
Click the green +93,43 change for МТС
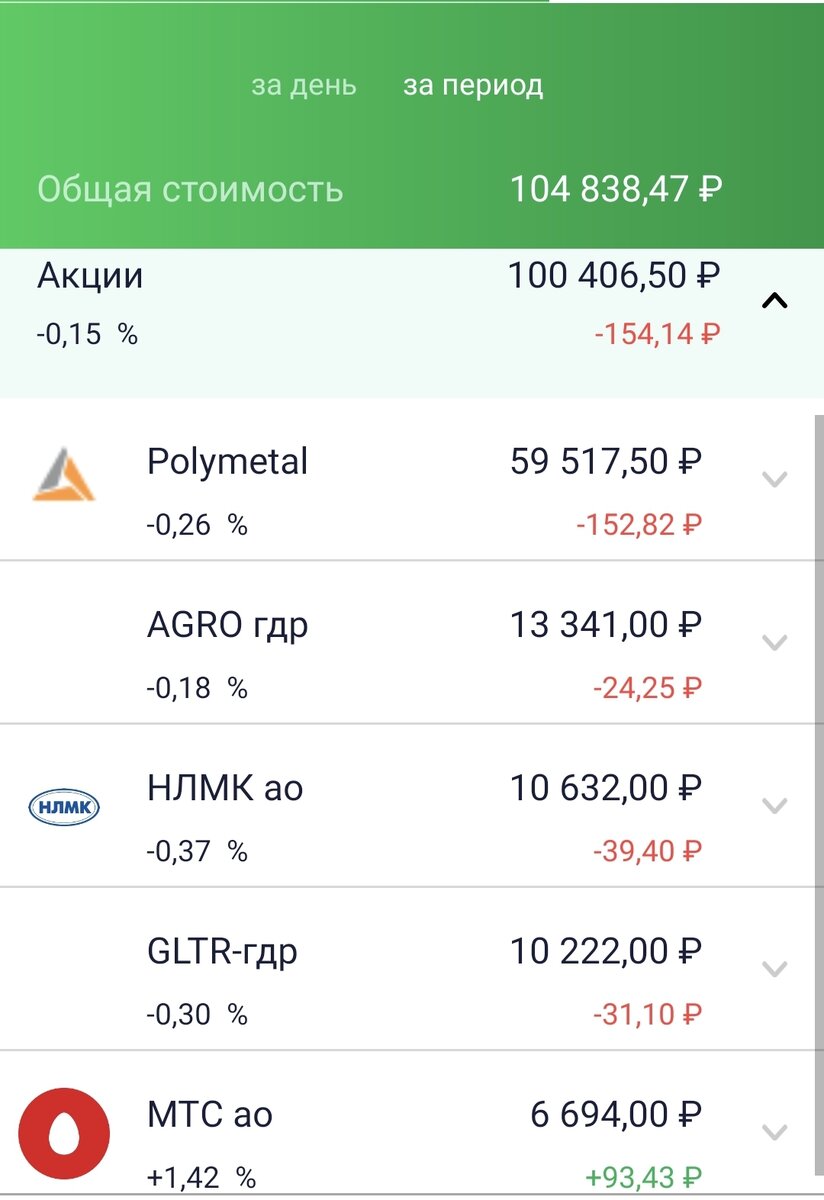644,1176
